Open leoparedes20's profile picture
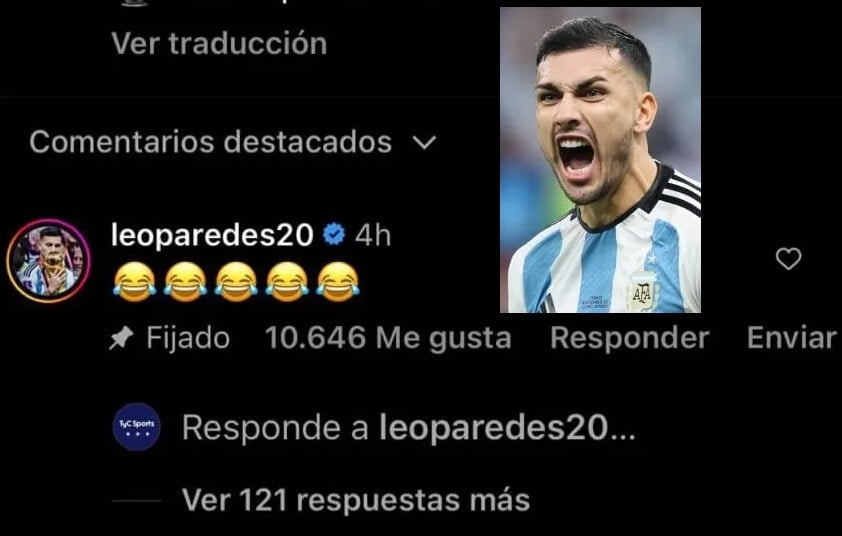The image size is (842, 536). [48, 260]
